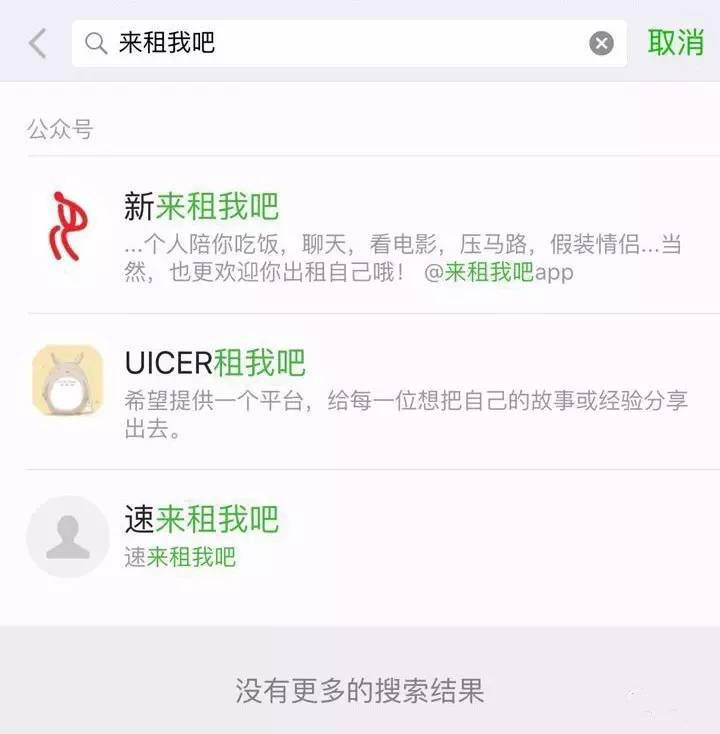Select the green title 速来租我吧

[200, 520]
